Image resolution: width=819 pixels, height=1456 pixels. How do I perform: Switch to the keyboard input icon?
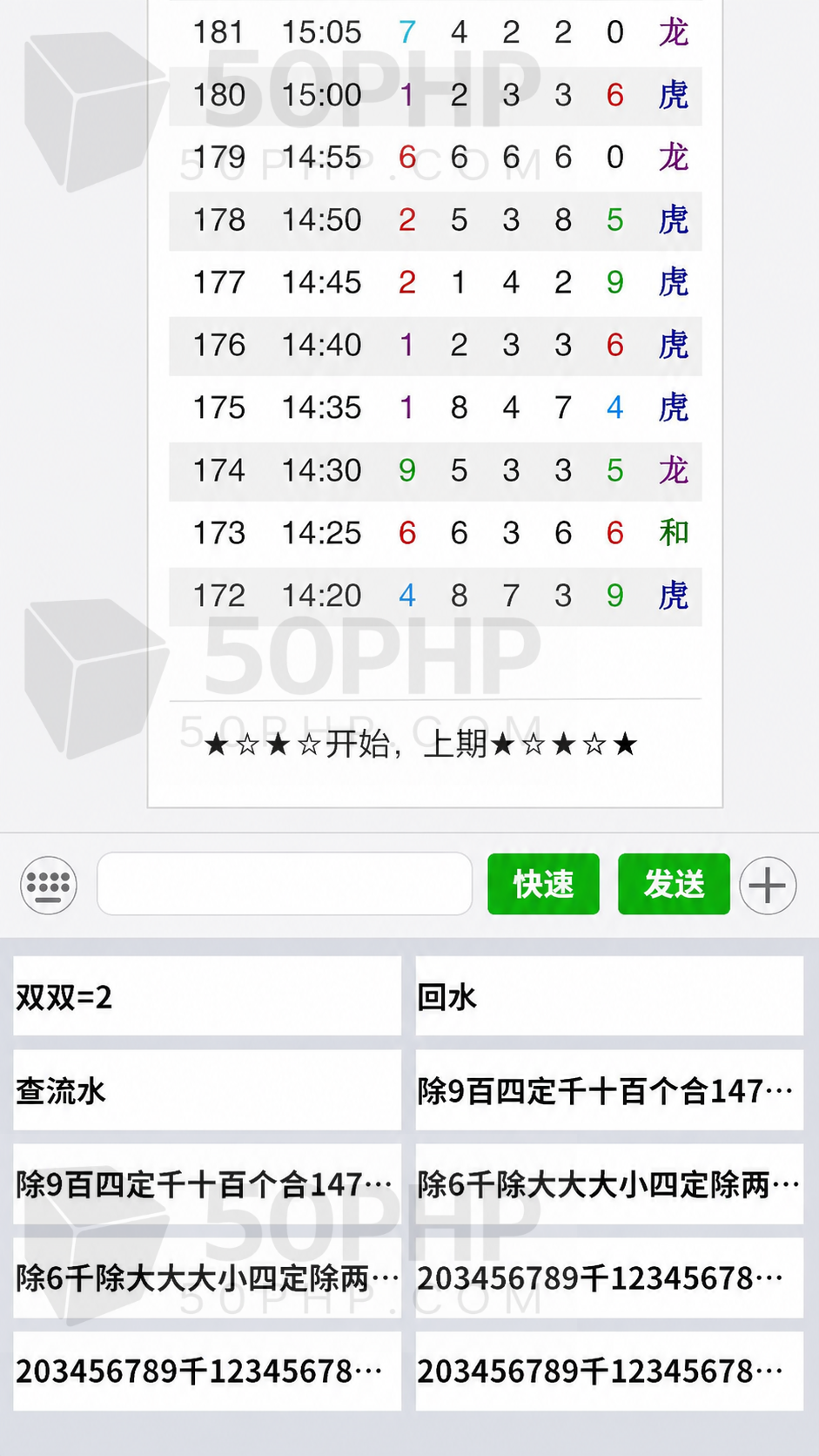[49, 886]
